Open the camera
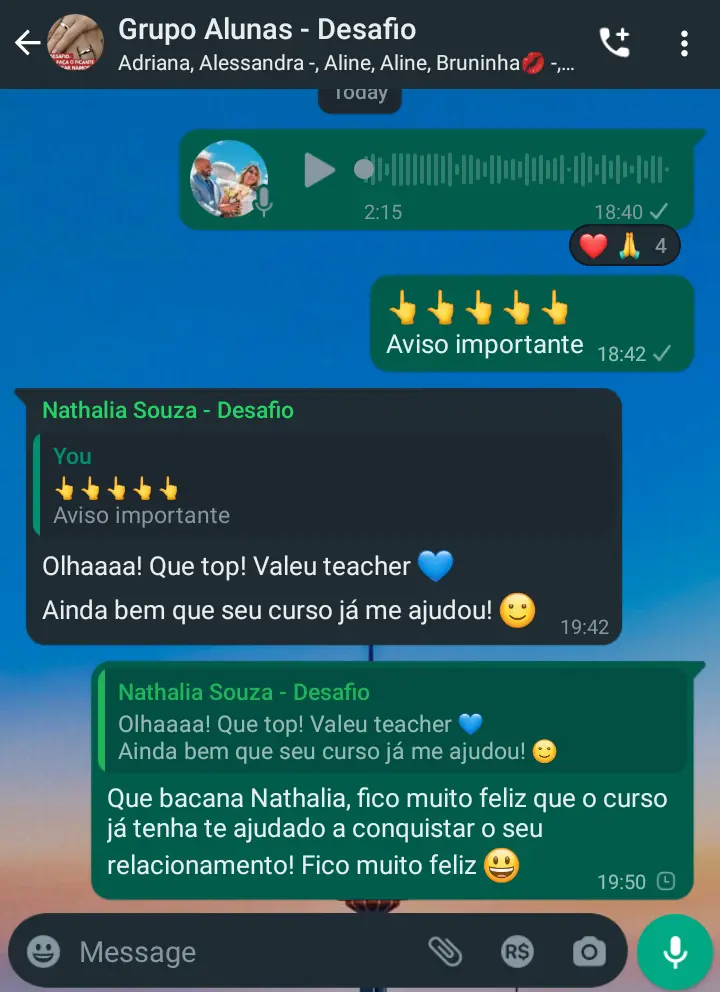This screenshot has width=720, height=992. pyautogui.click(x=589, y=952)
